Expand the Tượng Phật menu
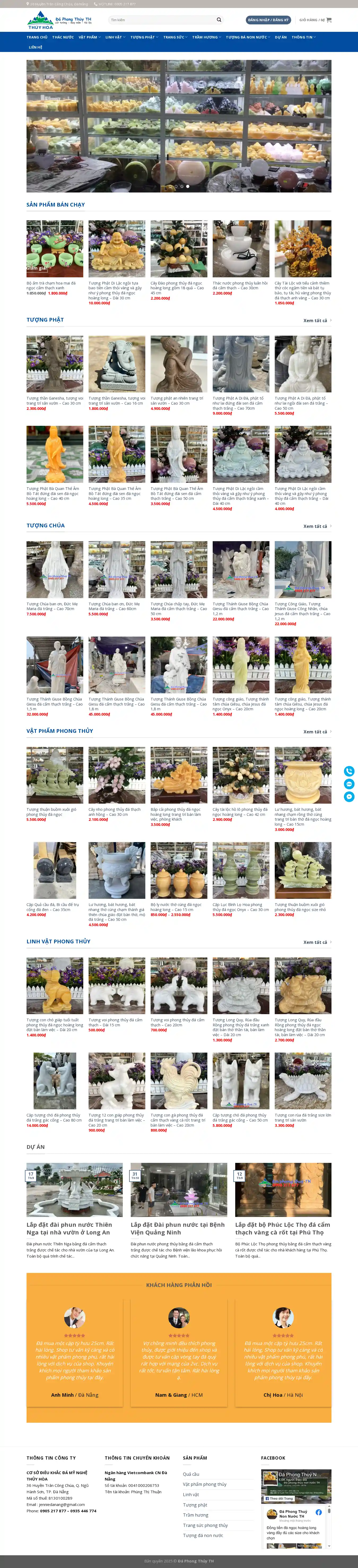The width and height of the screenshot is (358, 1568). 144,37
